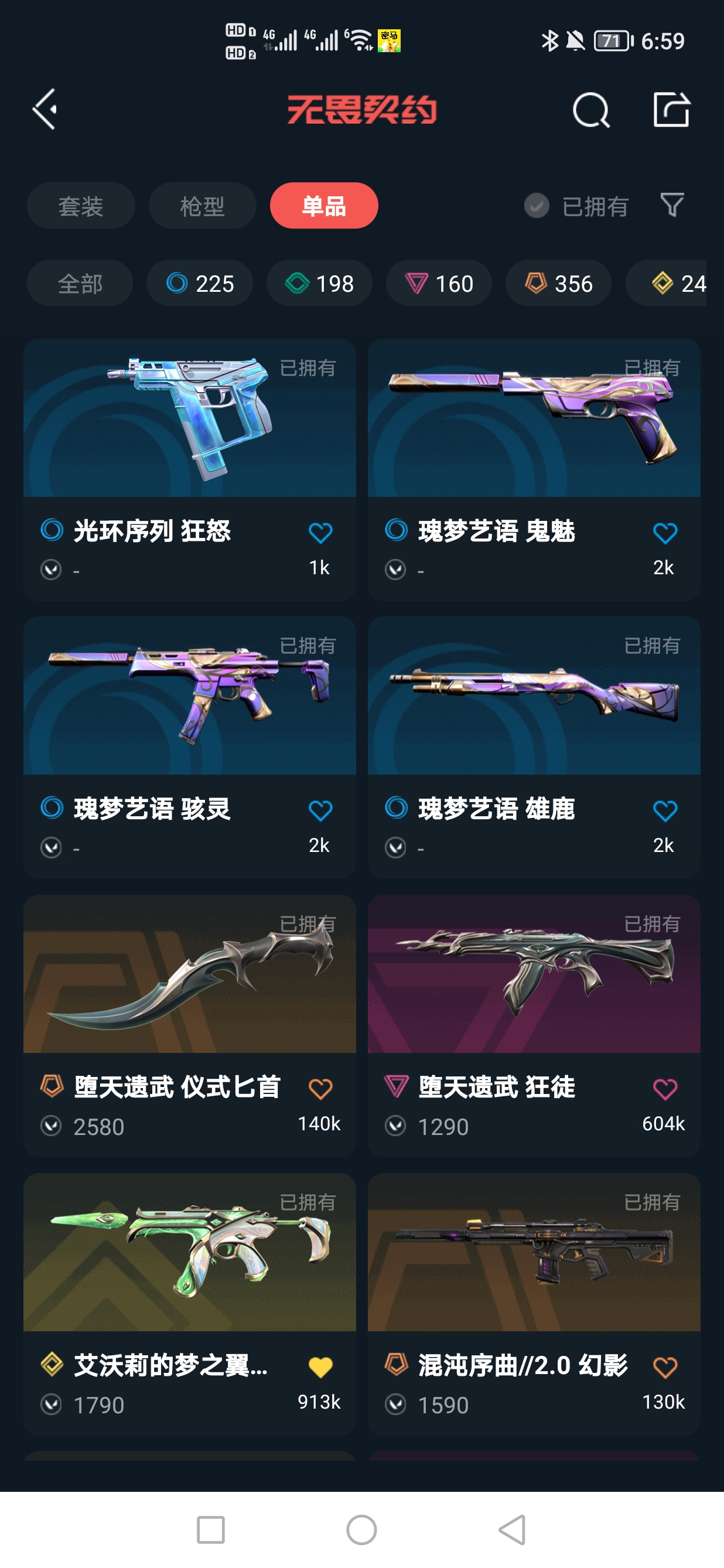The image size is (724, 1568).
Task: Open the 堕天遗武 仪式匕首 card
Action: (189, 1026)
